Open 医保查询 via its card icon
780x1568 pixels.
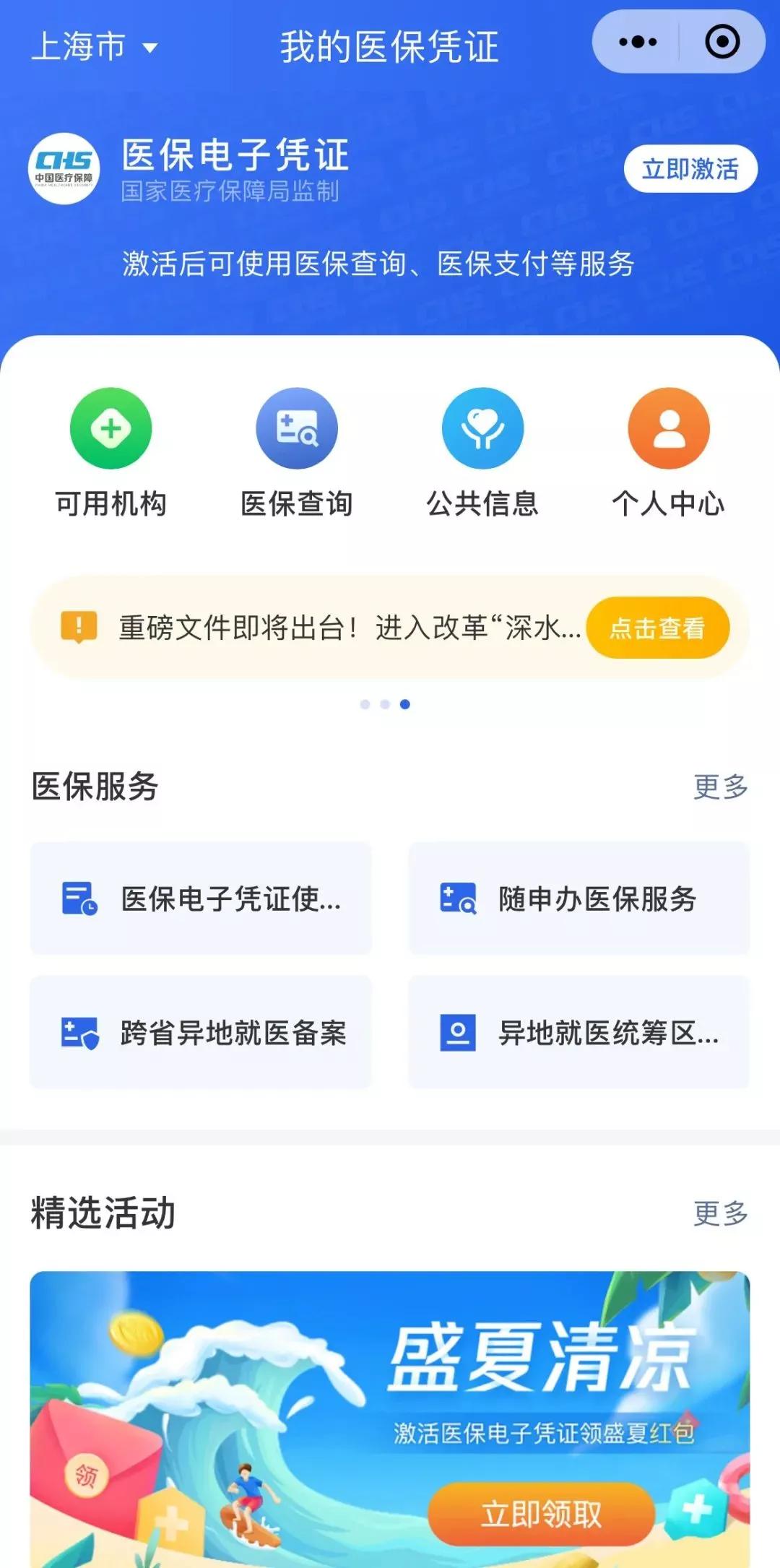(x=296, y=428)
